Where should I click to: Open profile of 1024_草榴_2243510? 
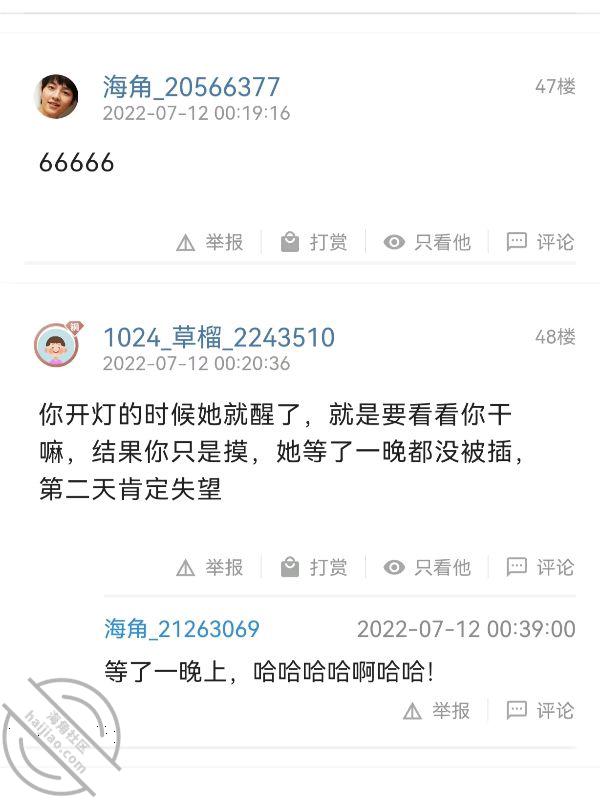[218, 337]
